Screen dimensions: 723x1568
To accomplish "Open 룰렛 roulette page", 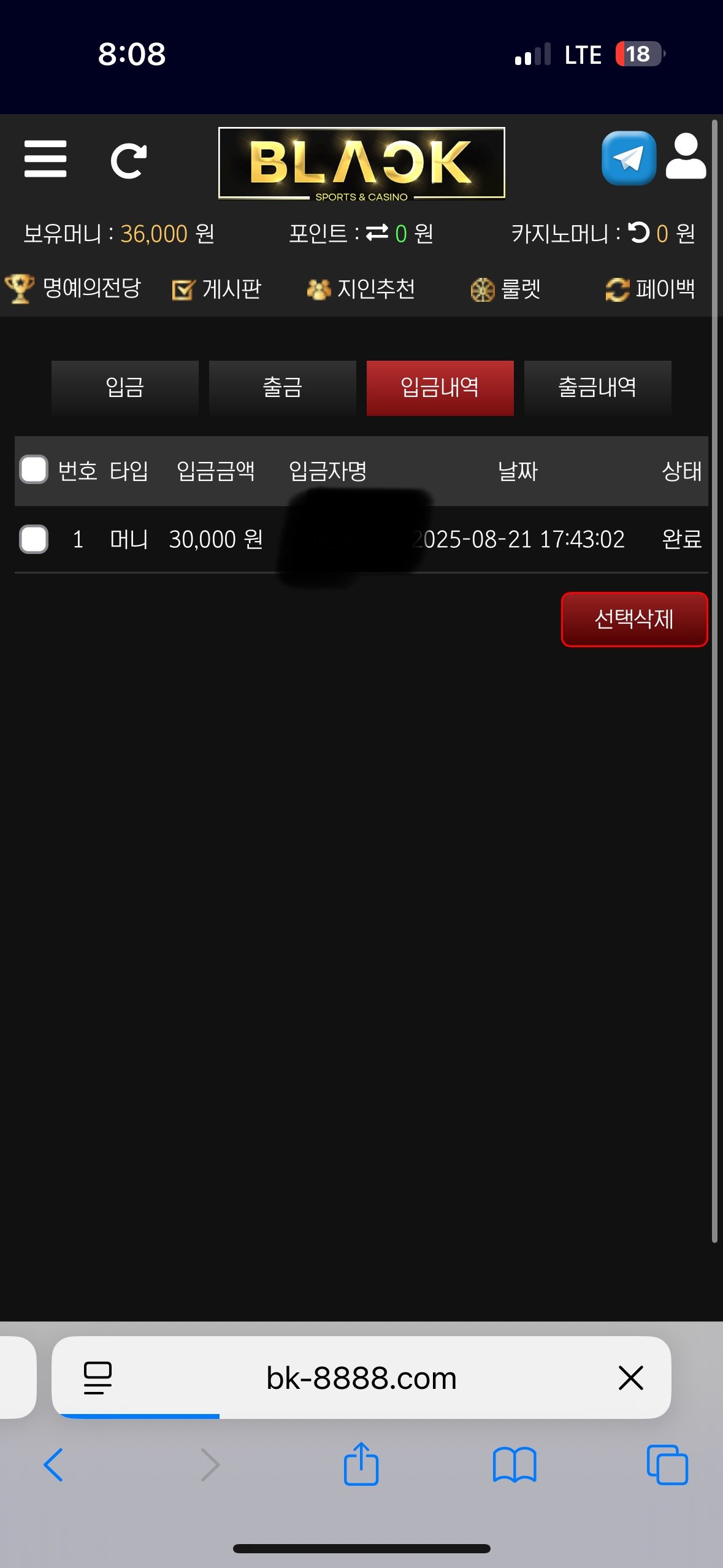I will coord(506,288).
